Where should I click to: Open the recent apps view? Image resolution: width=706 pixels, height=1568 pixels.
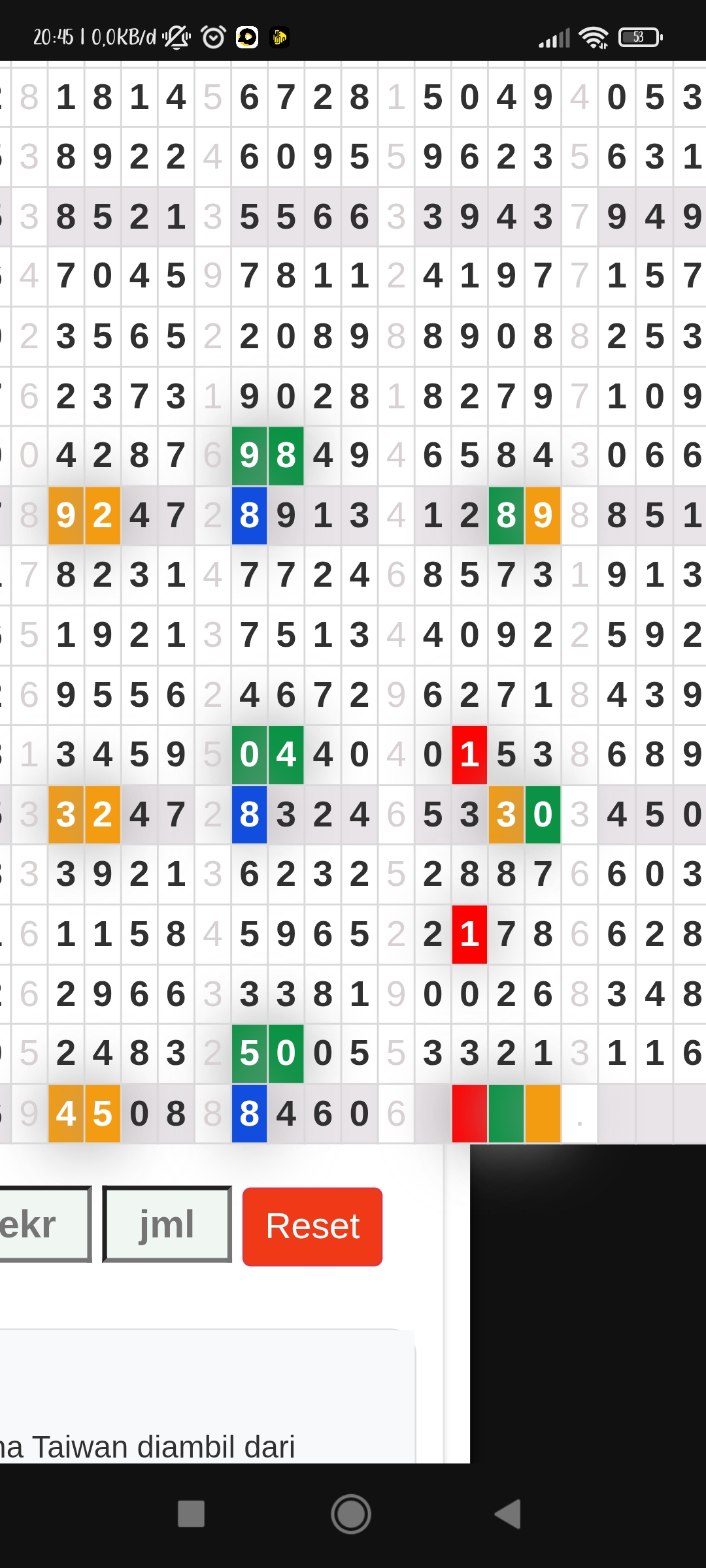(x=192, y=1514)
